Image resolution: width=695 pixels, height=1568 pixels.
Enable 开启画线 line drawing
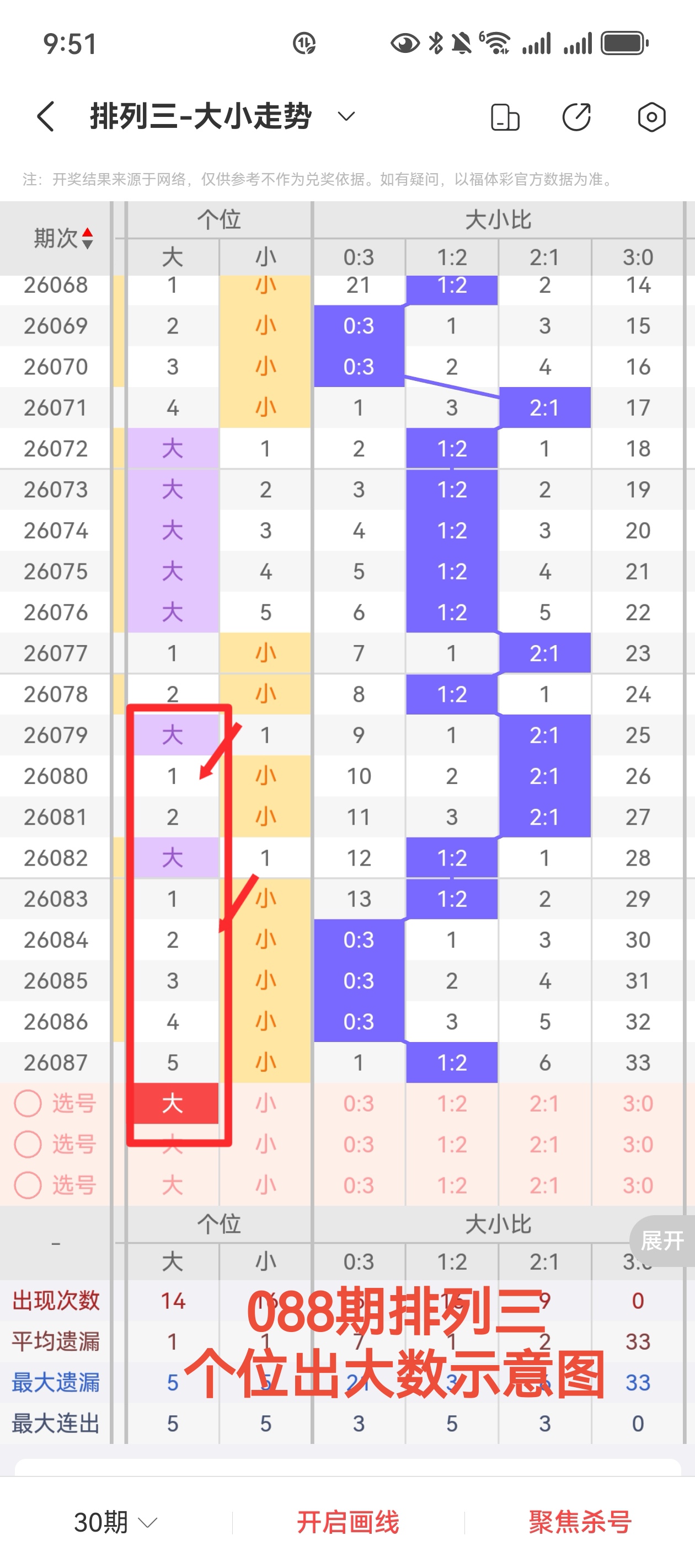click(x=348, y=1522)
